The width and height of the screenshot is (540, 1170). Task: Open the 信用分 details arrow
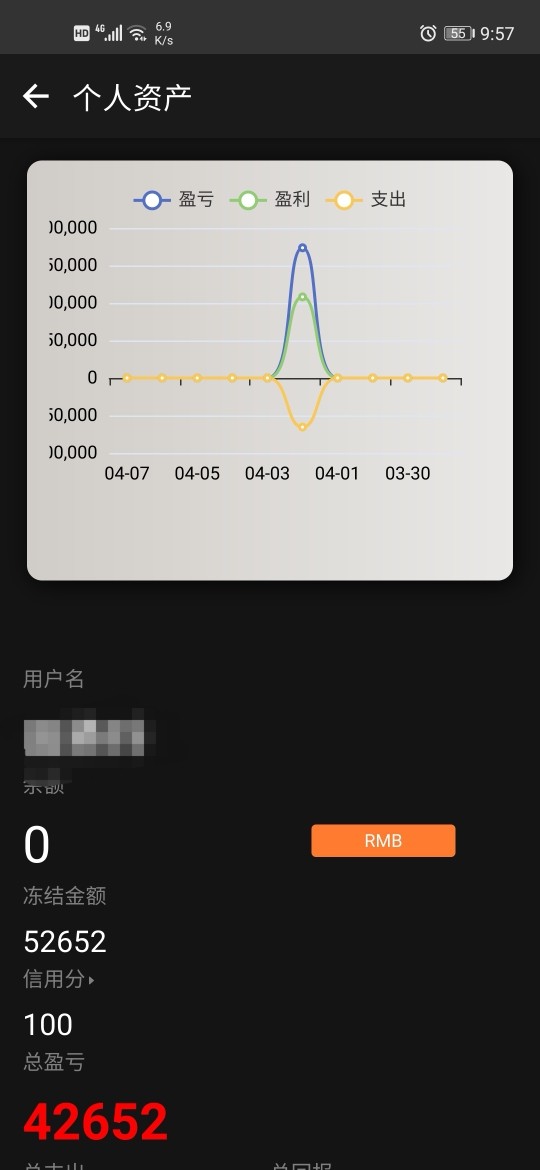point(91,980)
